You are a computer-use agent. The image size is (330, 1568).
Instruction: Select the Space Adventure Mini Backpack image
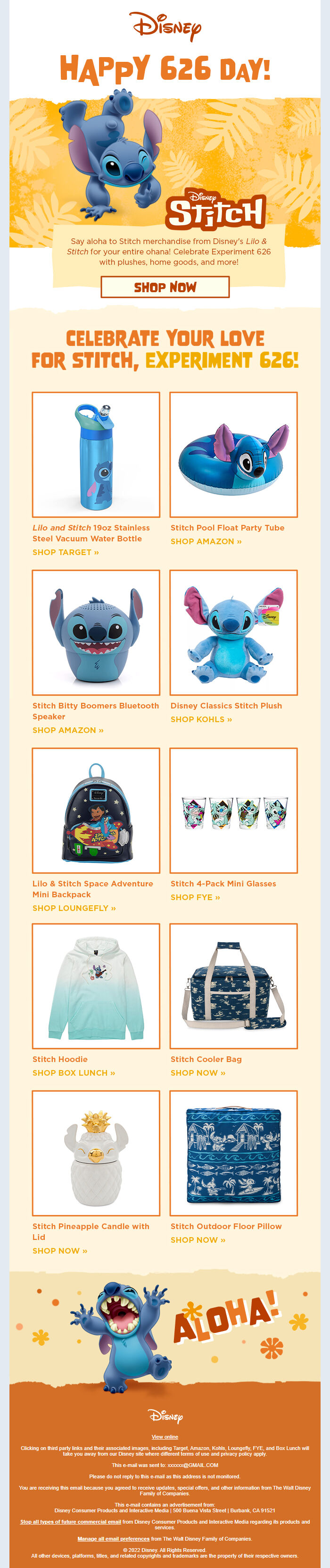tap(96, 810)
